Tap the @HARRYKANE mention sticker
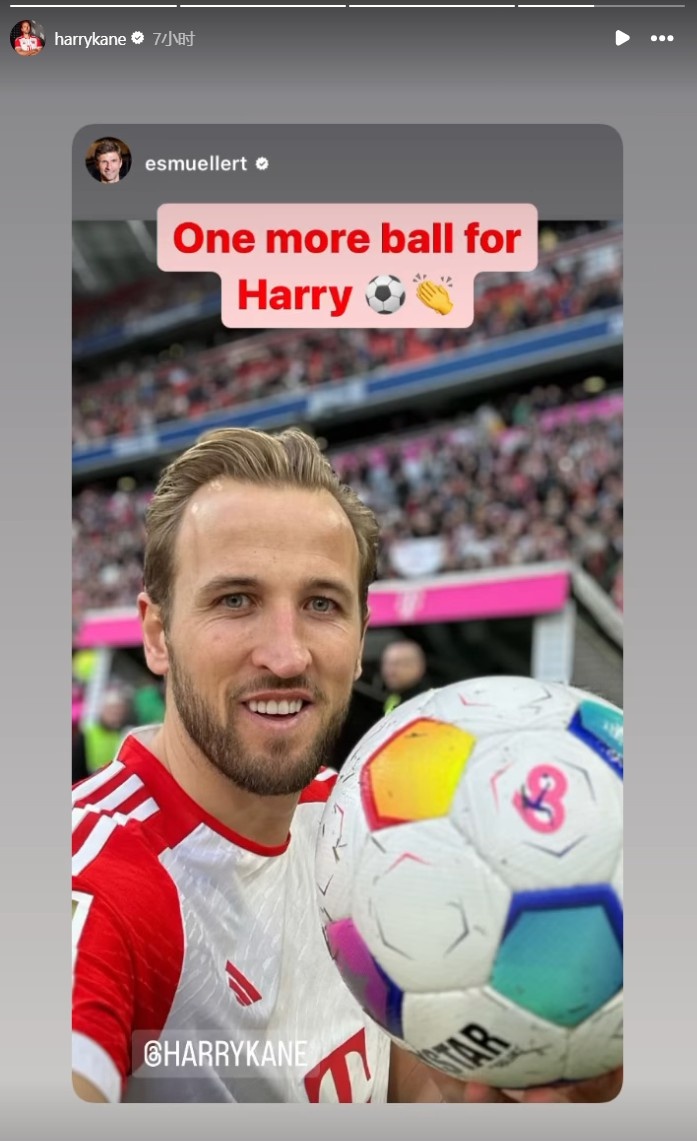Image resolution: width=697 pixels, height=1141 pixels. (x=225, y=1053)
